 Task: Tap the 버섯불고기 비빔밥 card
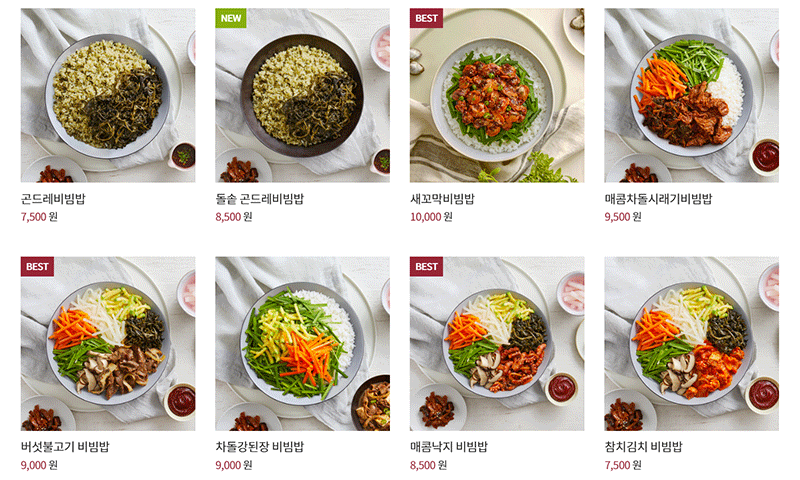[x=108, y=344]
